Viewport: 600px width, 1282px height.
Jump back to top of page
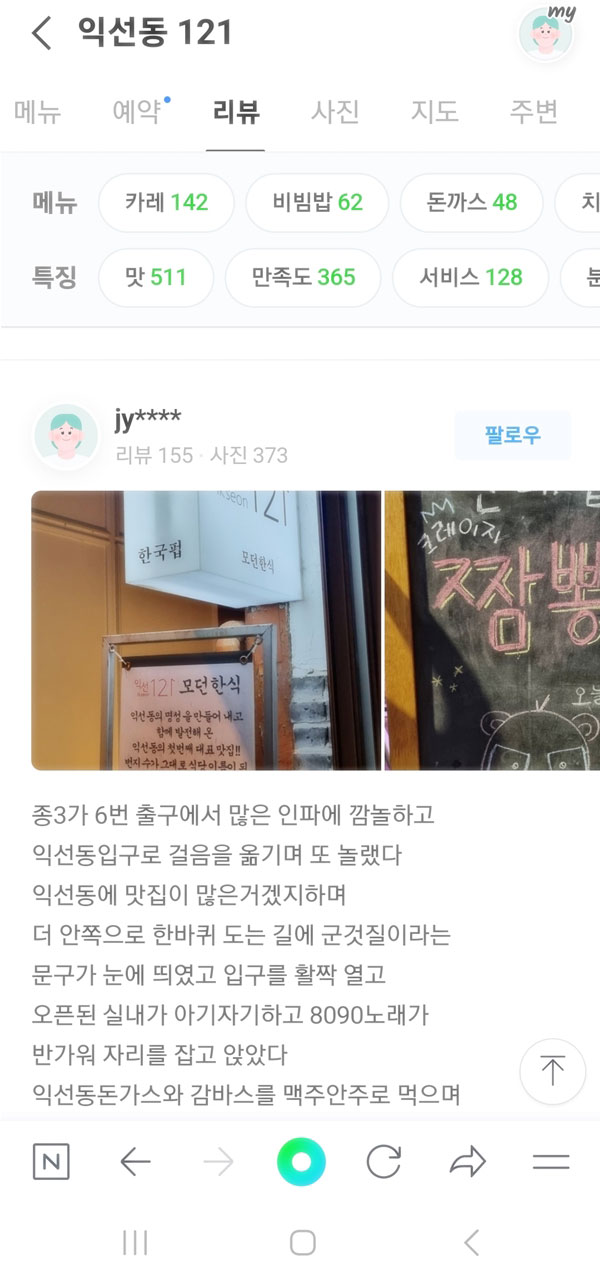click(552, 1071)
